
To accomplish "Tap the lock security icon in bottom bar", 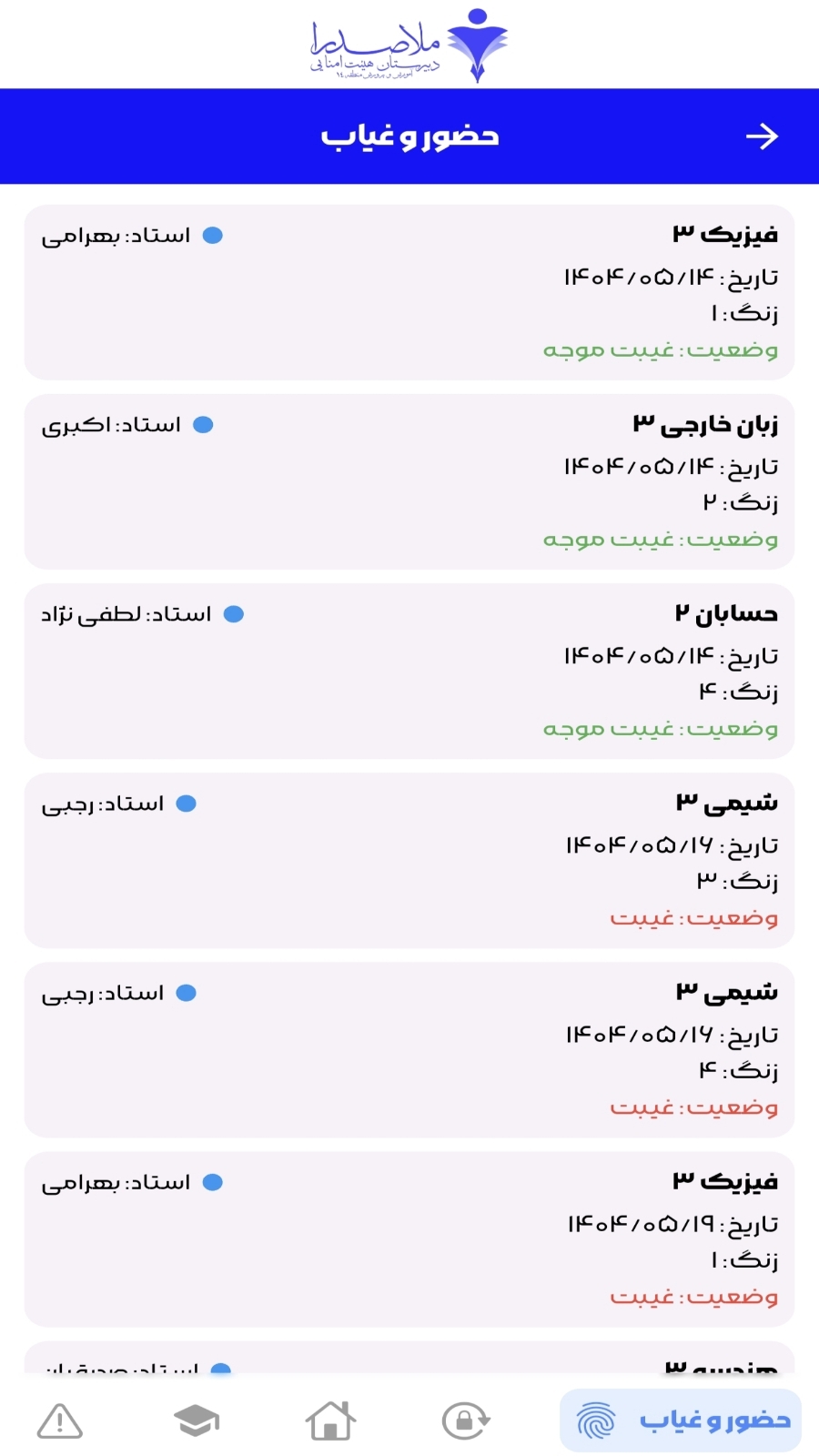I will pyautogui.click(x=467, y=1418).
